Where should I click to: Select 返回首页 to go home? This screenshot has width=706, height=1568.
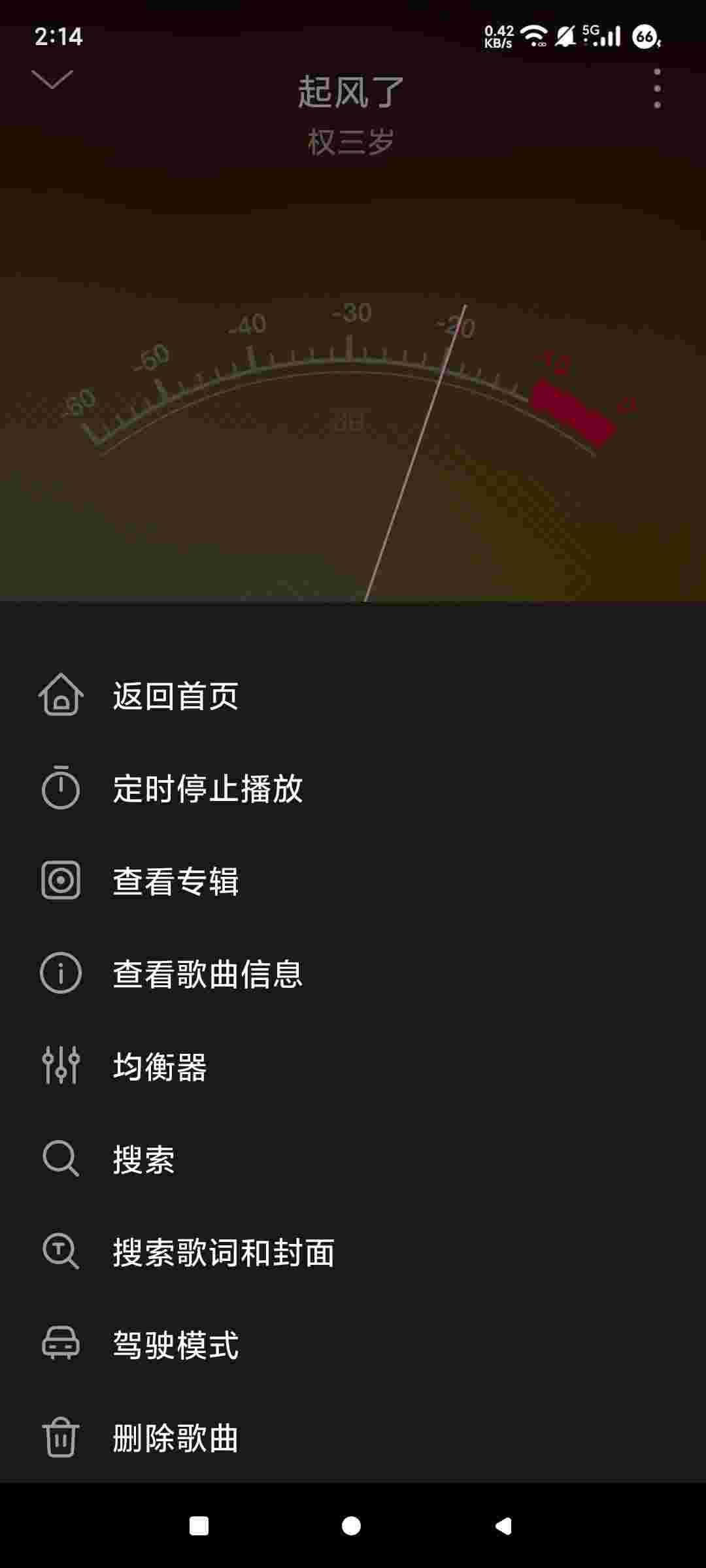[x=175, y=696]
